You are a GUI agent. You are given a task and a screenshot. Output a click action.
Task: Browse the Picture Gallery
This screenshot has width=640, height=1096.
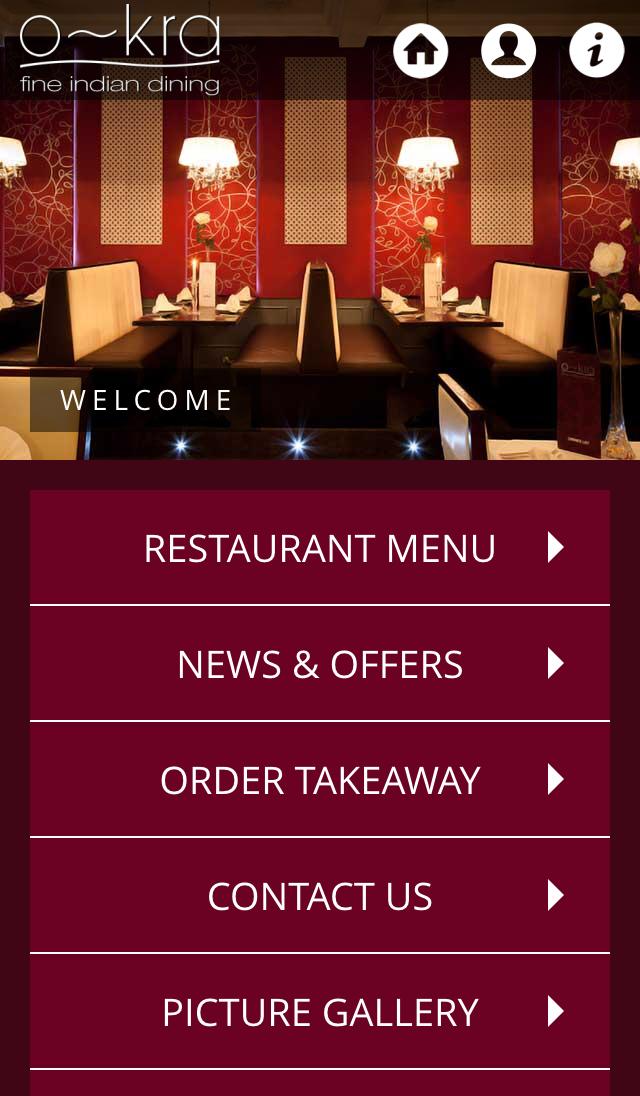[320, 1012]
